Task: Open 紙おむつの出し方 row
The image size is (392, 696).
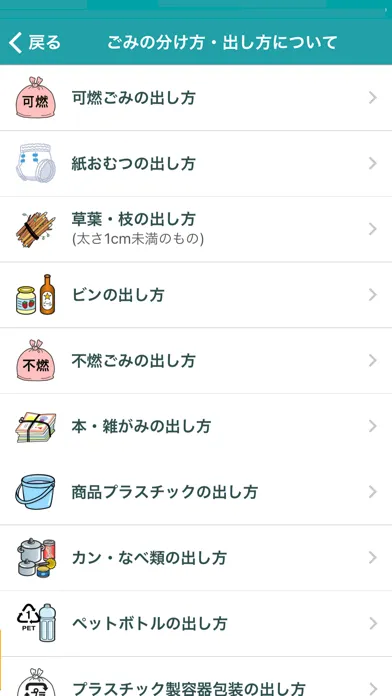Action: click(196, 164)
